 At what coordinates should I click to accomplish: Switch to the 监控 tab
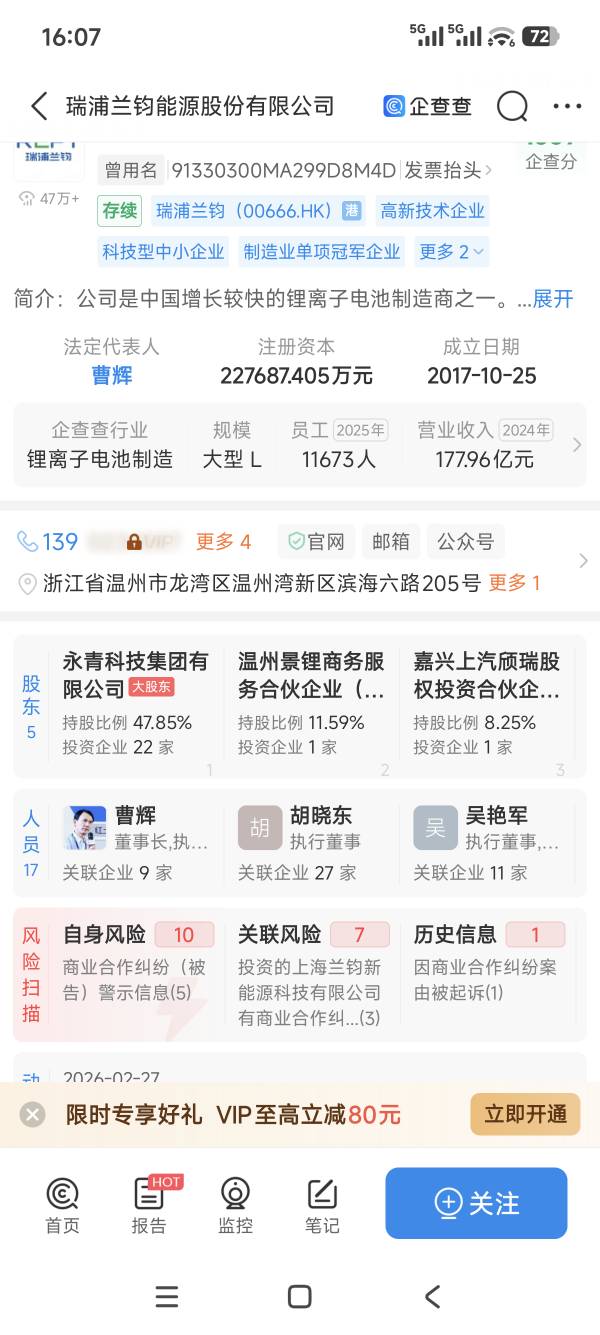coord(235,1205)
